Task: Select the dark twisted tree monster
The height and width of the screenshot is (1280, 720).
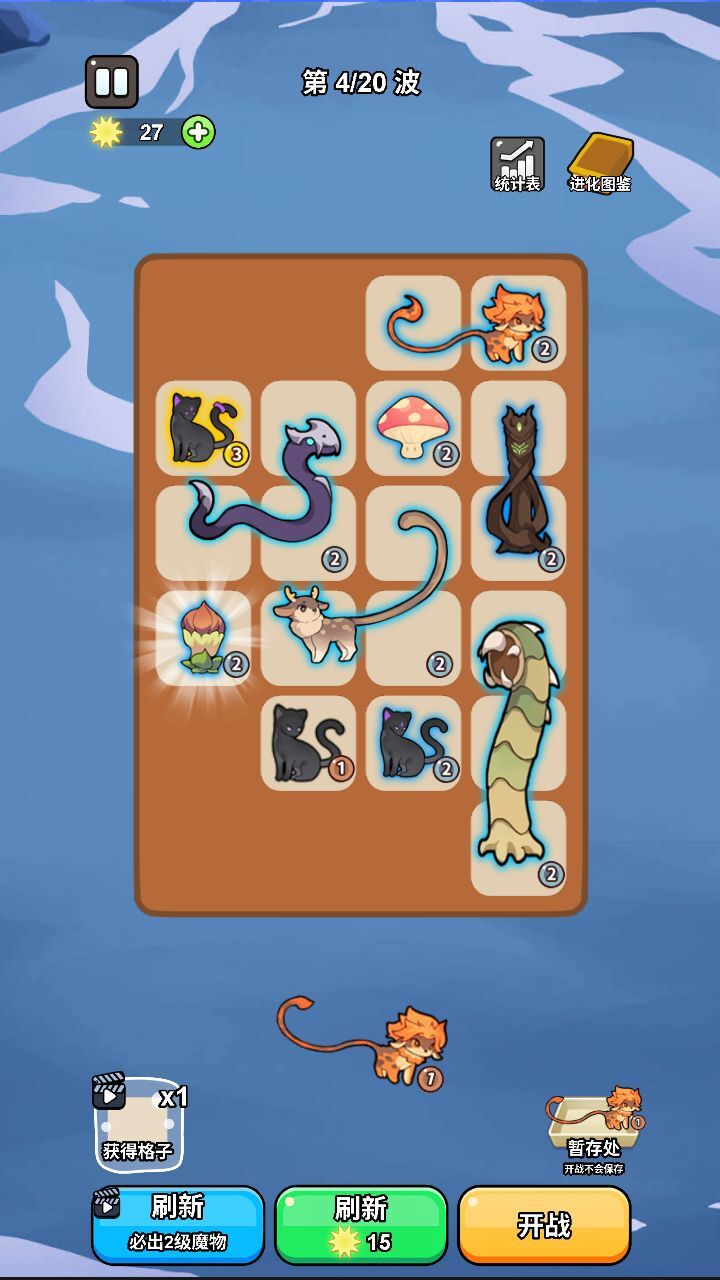Action: pos(517,480)
